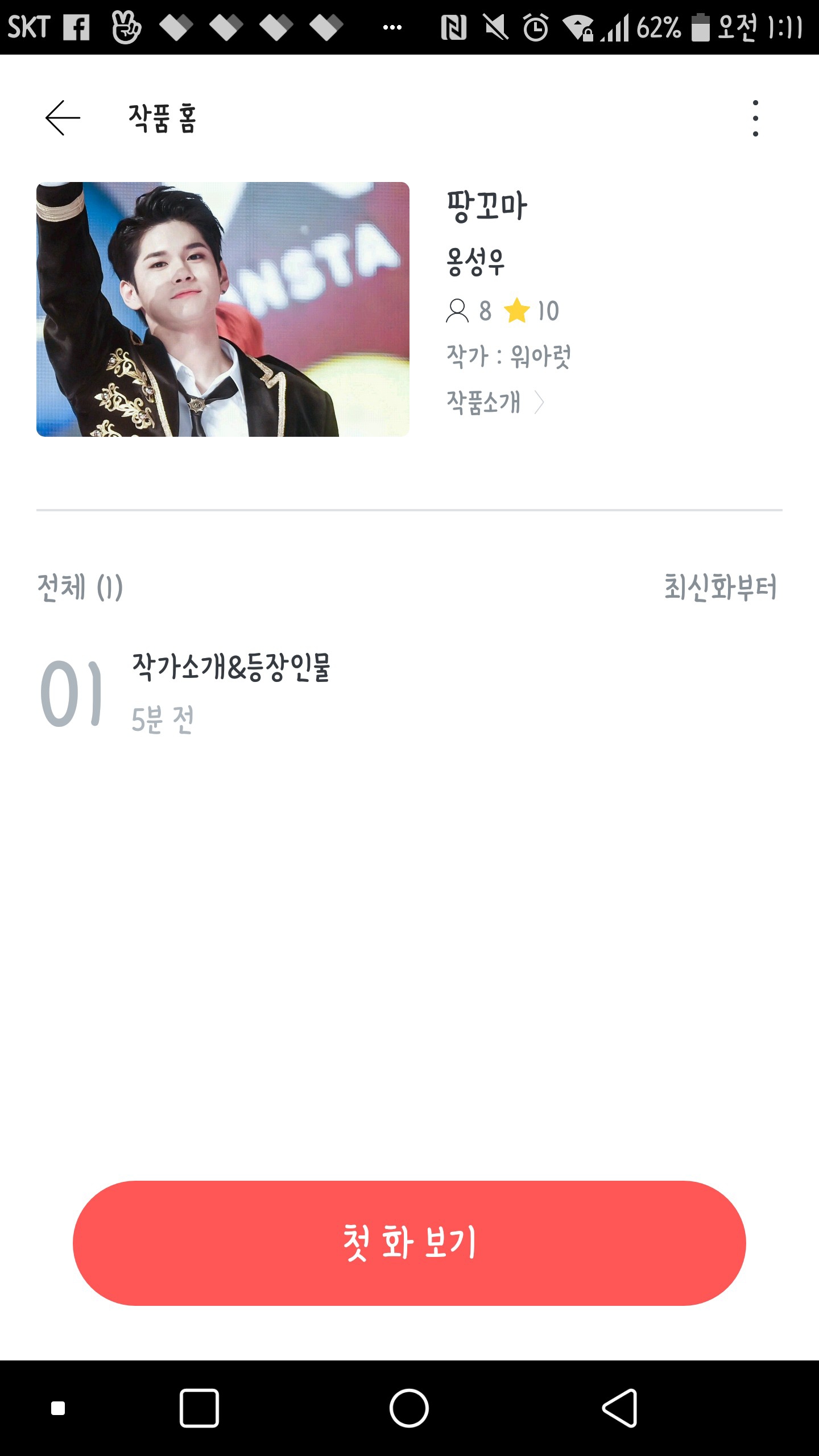The height and width of the screenshot is (1456, 819).
Task: Tap the 첫 화 보기 button
Action: point(409,1243)
